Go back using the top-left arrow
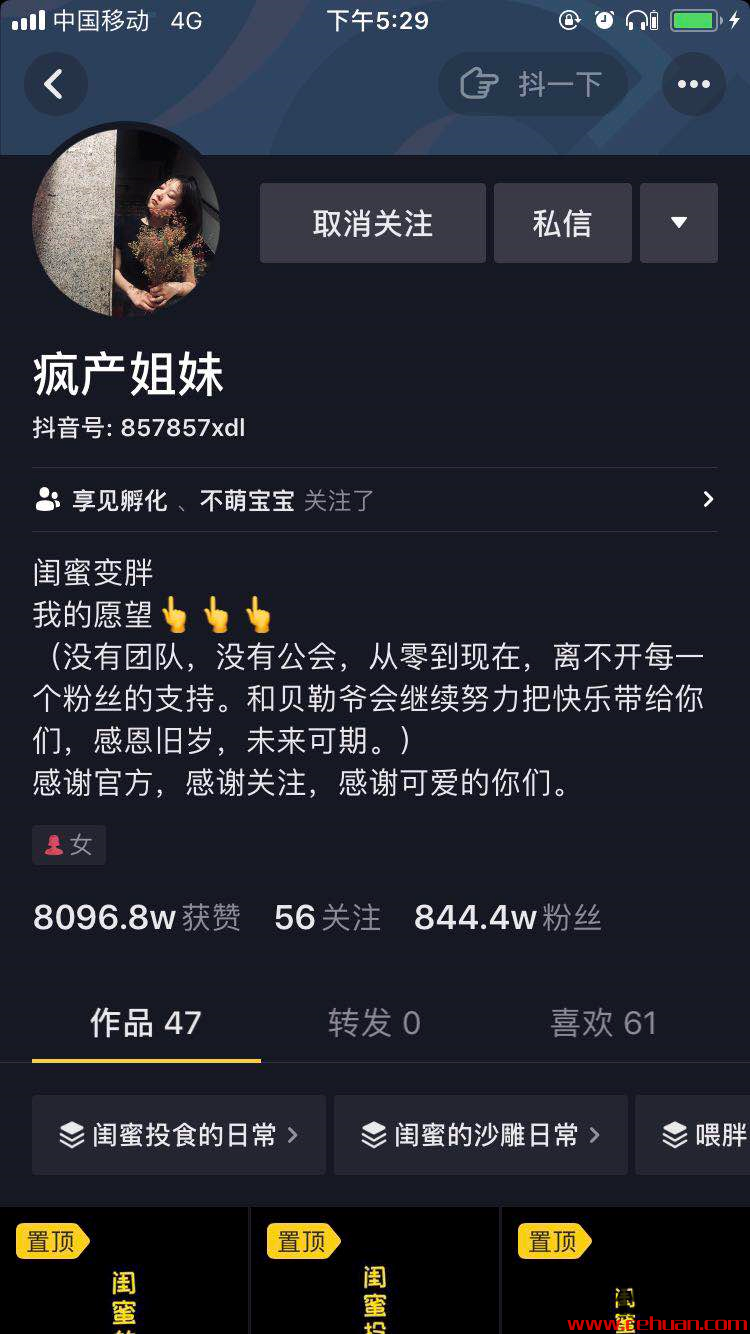This screenshot has height=1334, width=750. click(x=55, y=84)
